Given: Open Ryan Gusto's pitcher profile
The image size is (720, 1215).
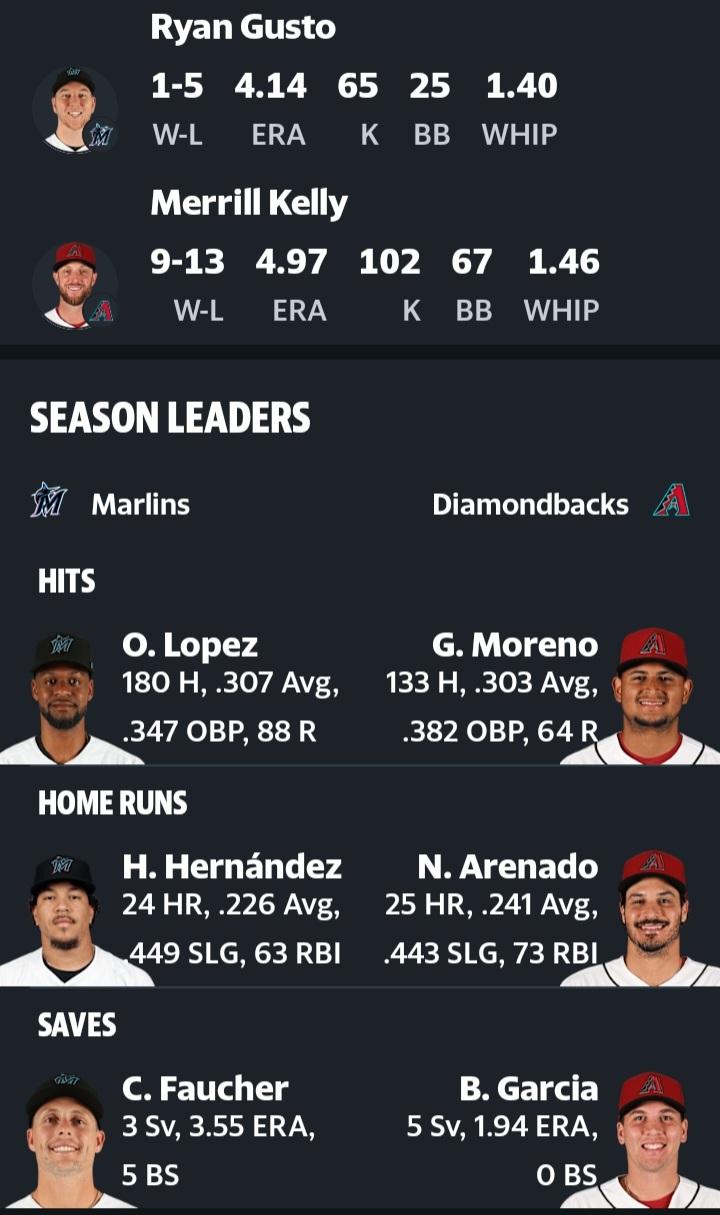Looking at the screenshot, I should (243, 28).
